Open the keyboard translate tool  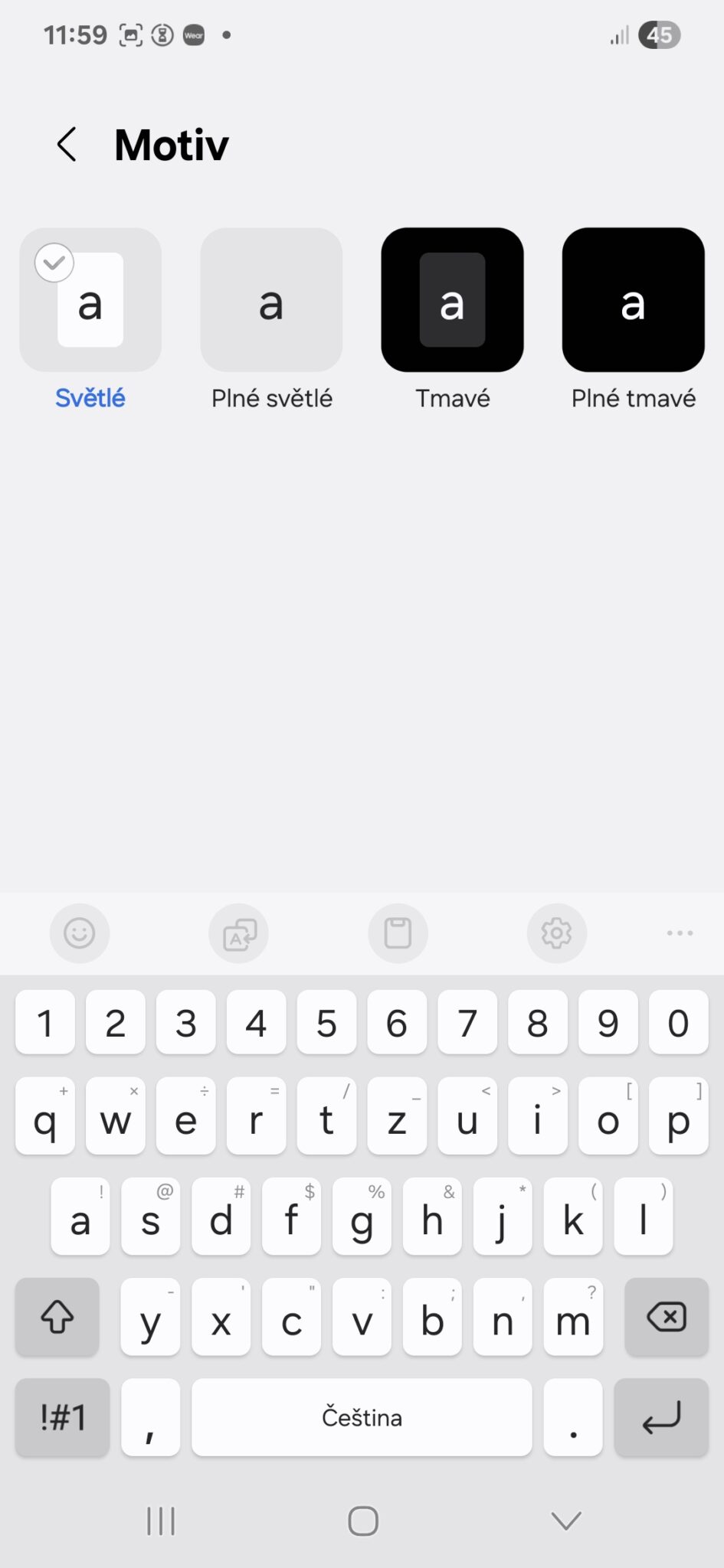238,933
